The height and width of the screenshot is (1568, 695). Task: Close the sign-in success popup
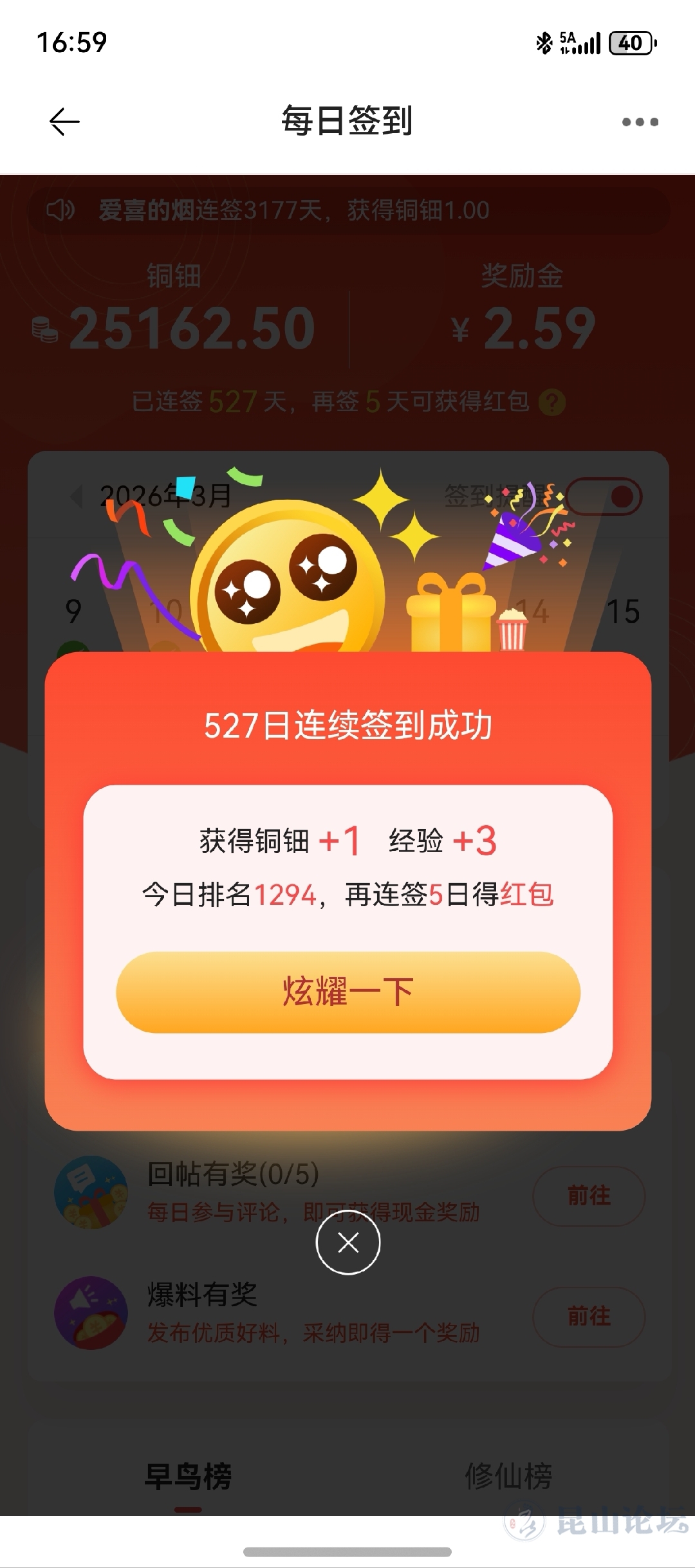(347, 1242)
